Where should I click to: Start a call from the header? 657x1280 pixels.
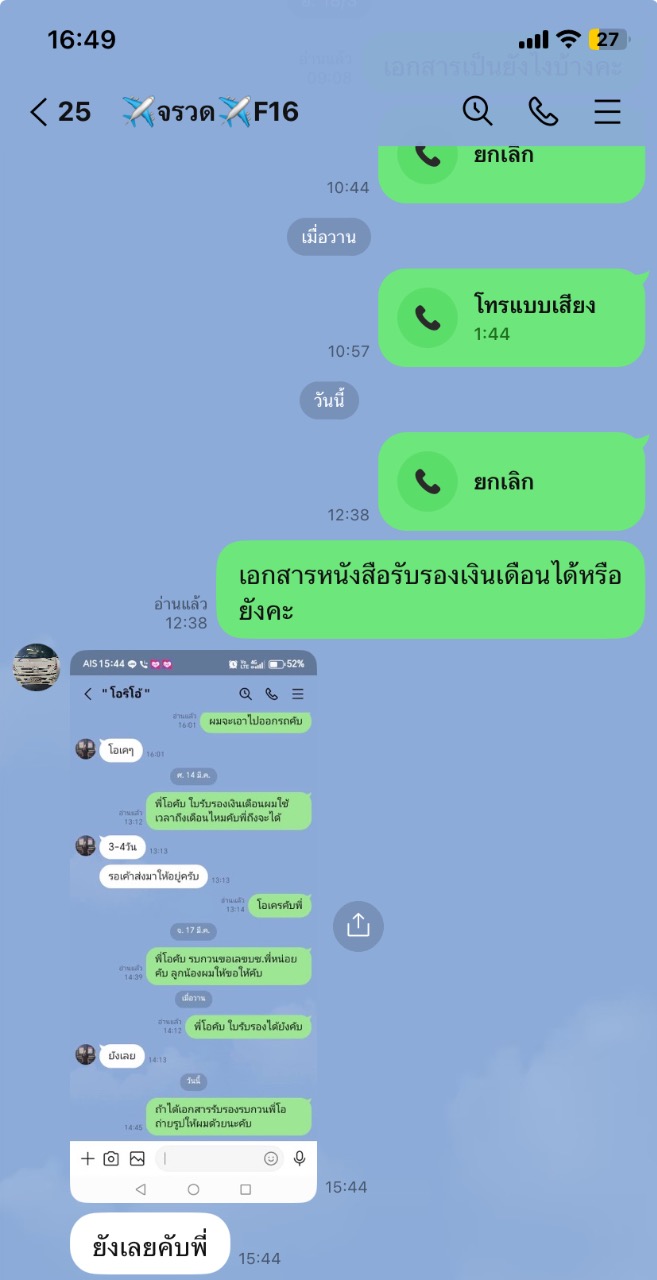(x=543, y=111)
